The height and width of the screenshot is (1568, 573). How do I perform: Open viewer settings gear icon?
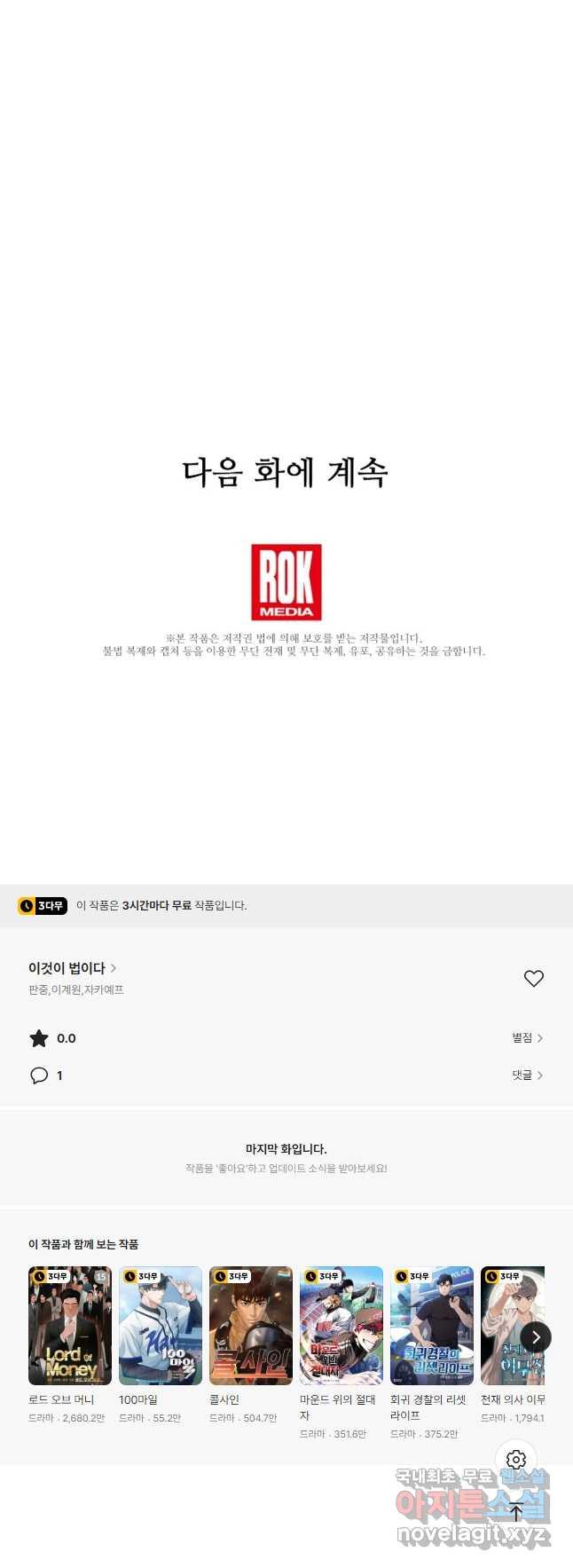click(x=516, y=1460)
